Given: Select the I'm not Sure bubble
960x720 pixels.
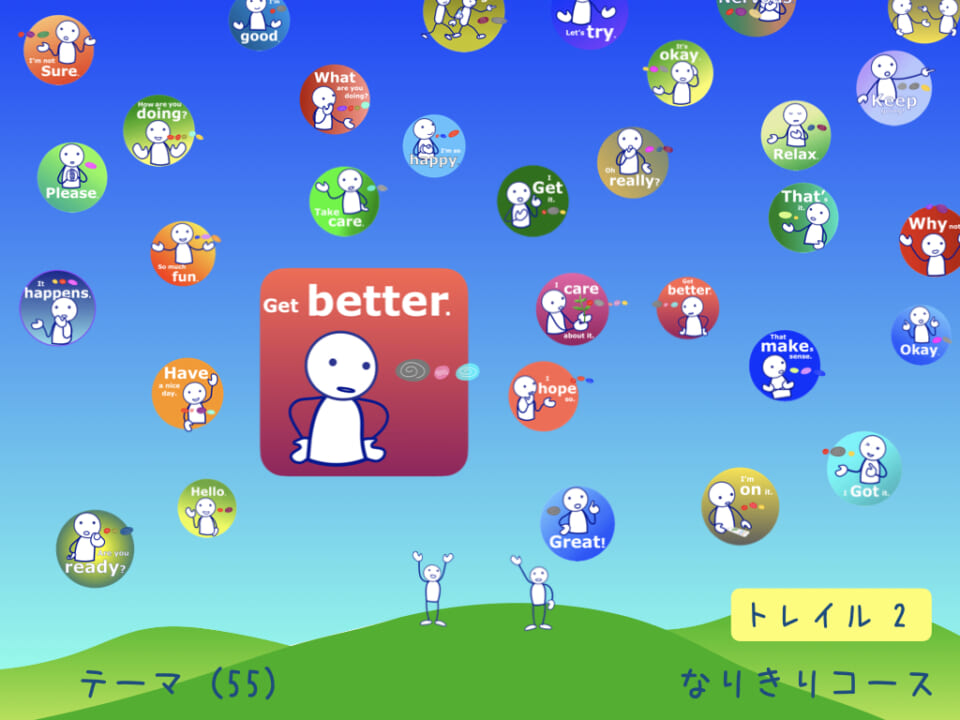Looking at the screenshot, I should click(60, 50).
